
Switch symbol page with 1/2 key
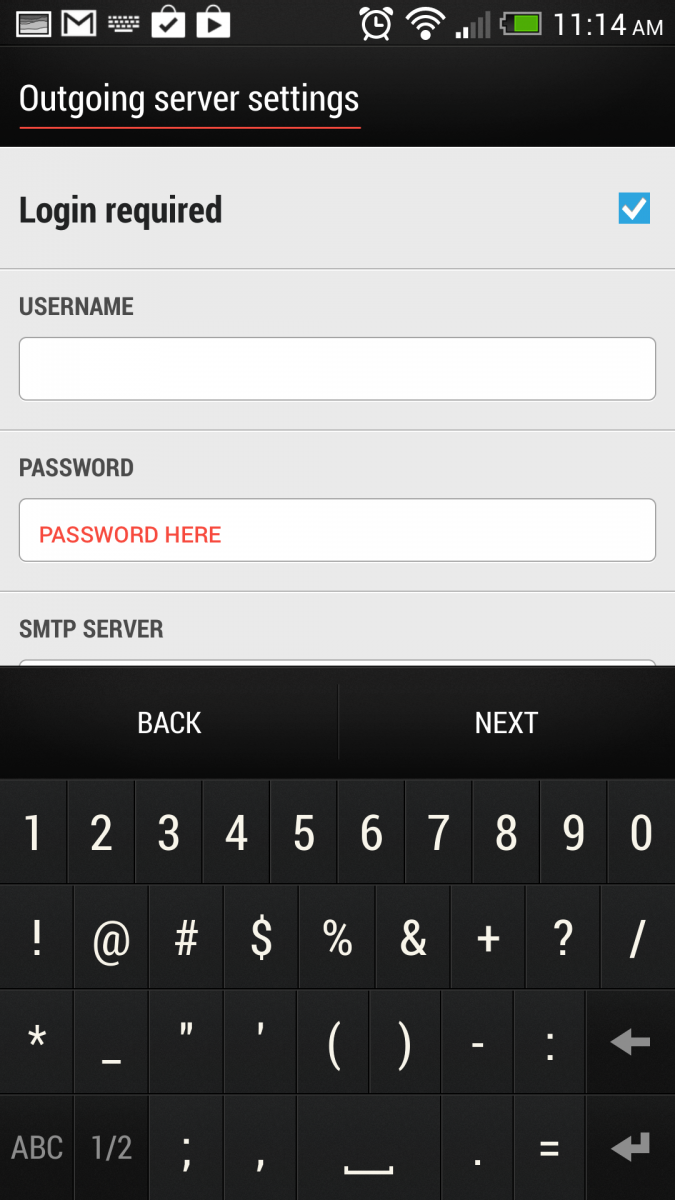[x=111, y=1147]
